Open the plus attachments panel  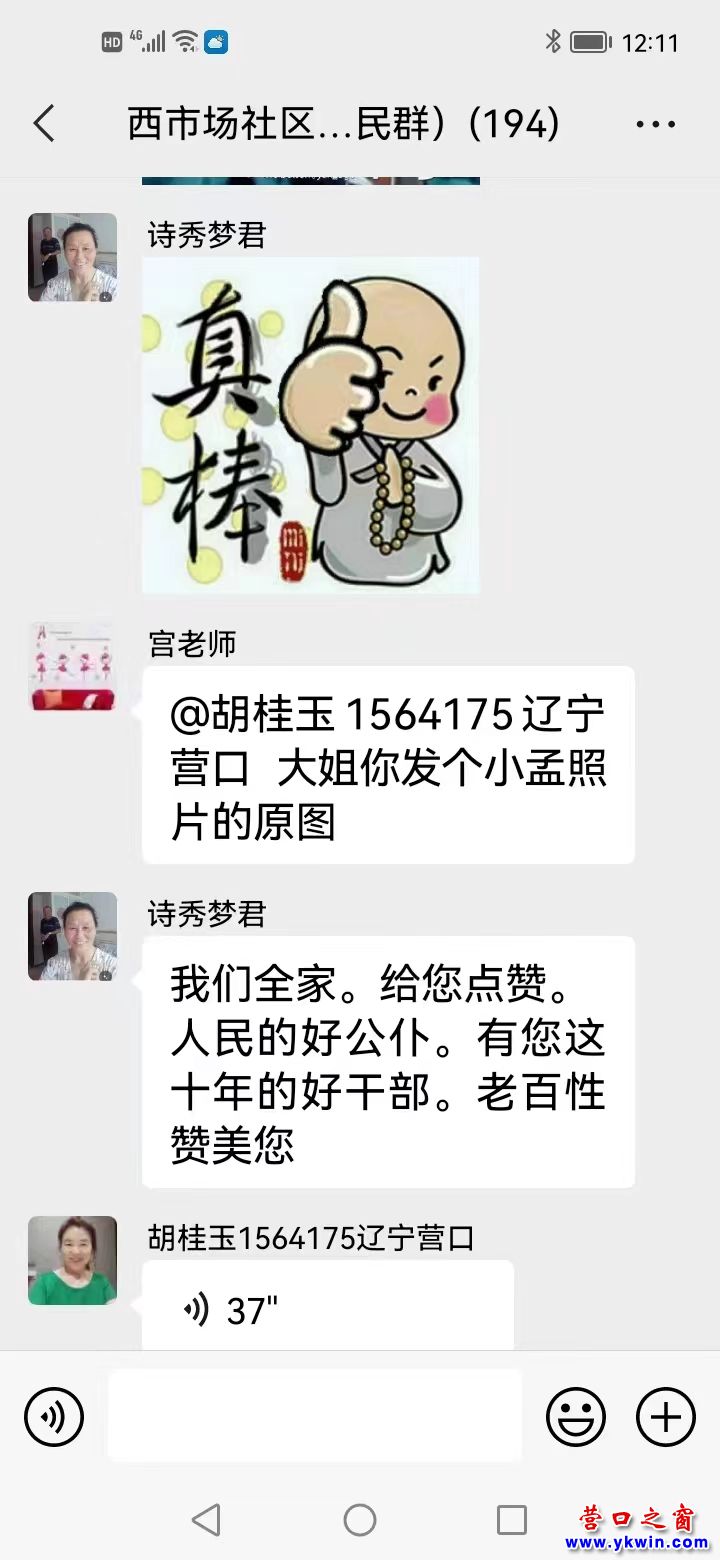pos(666,1417)
